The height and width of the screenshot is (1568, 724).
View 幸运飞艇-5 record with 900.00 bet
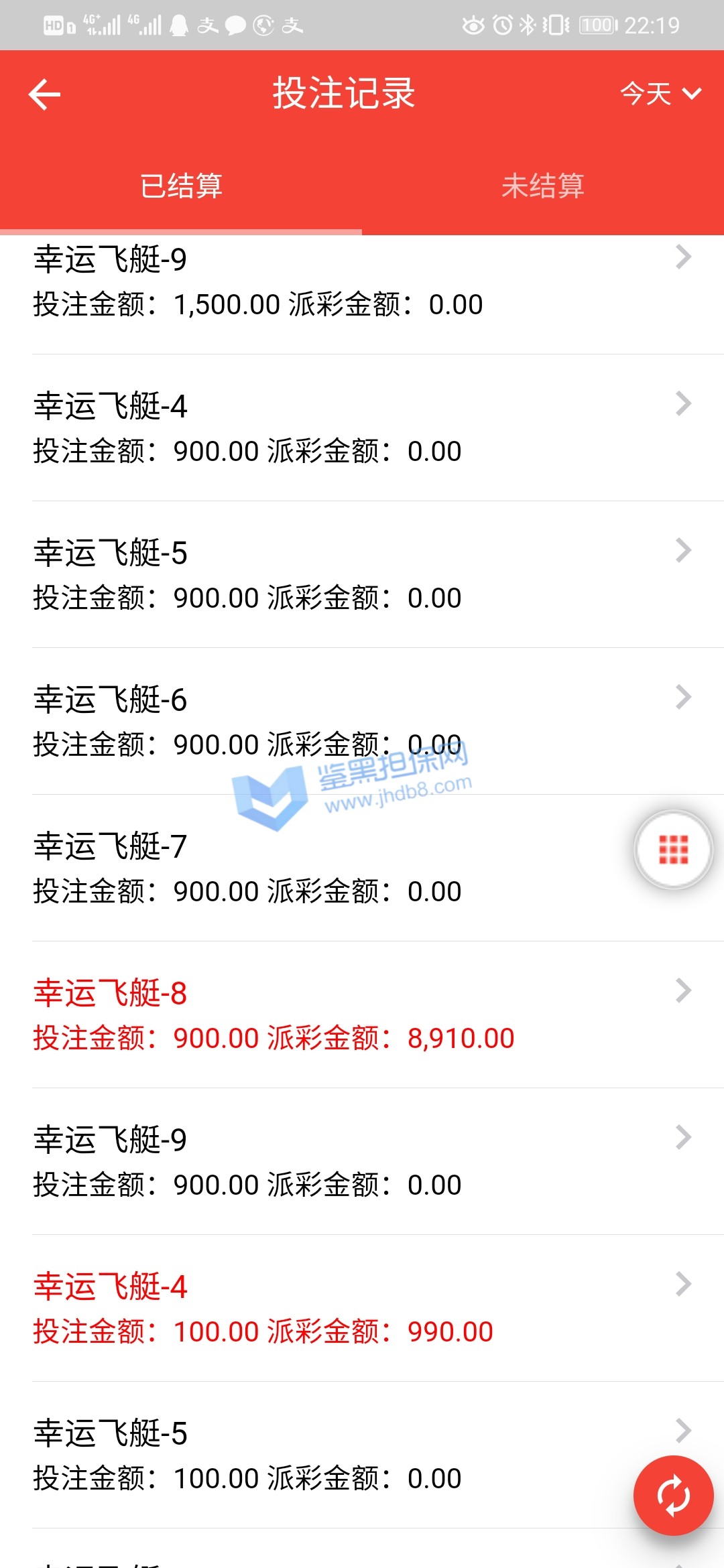coord(362,576)
